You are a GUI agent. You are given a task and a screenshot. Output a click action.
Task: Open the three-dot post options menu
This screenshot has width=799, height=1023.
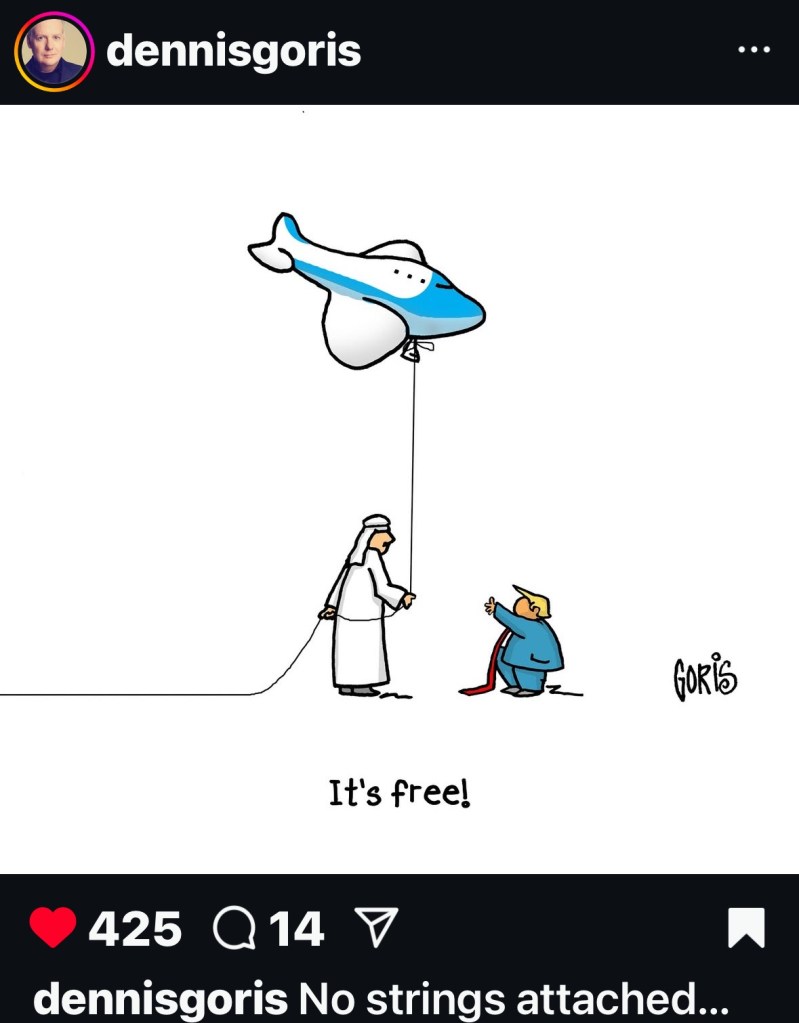coord(753,49)
